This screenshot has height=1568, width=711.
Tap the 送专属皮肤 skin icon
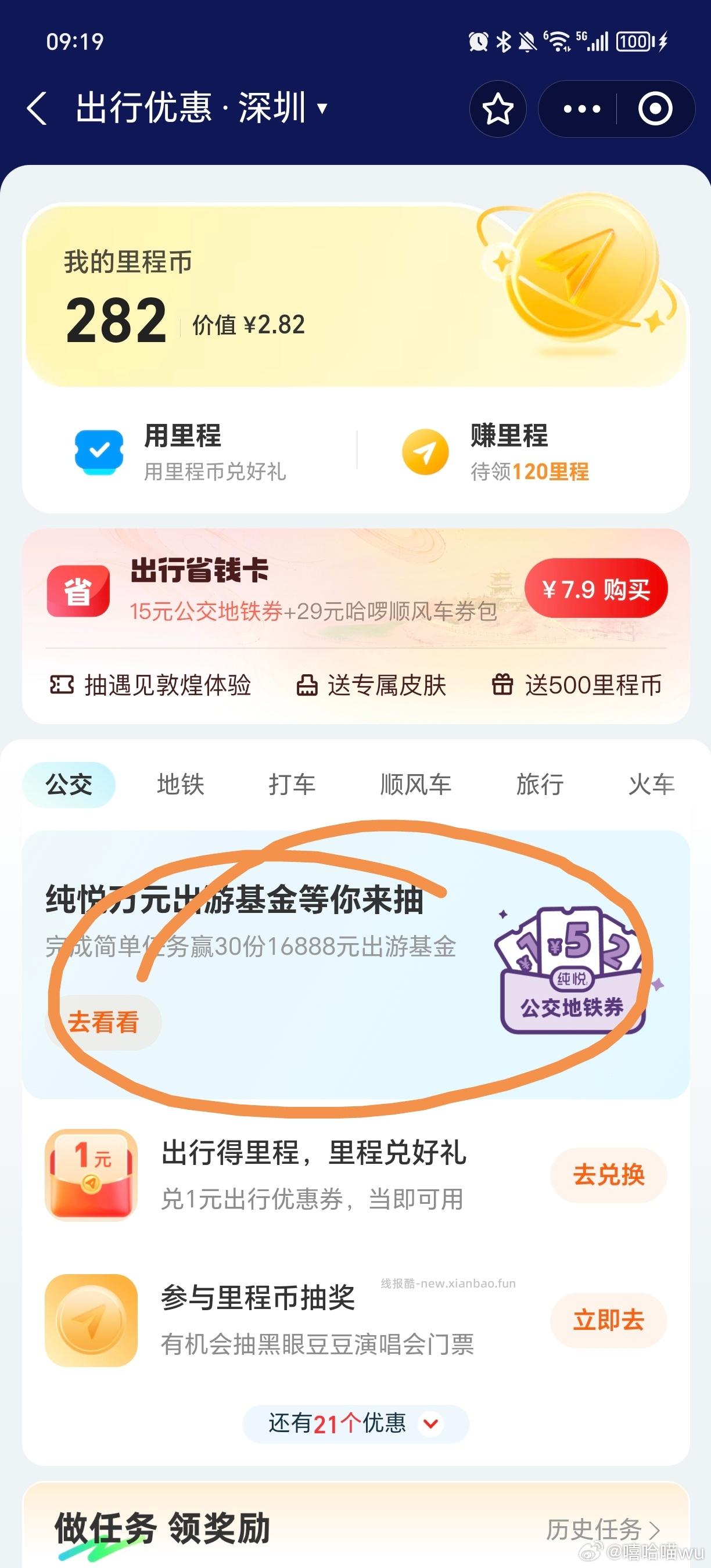[x=307, y=685]
